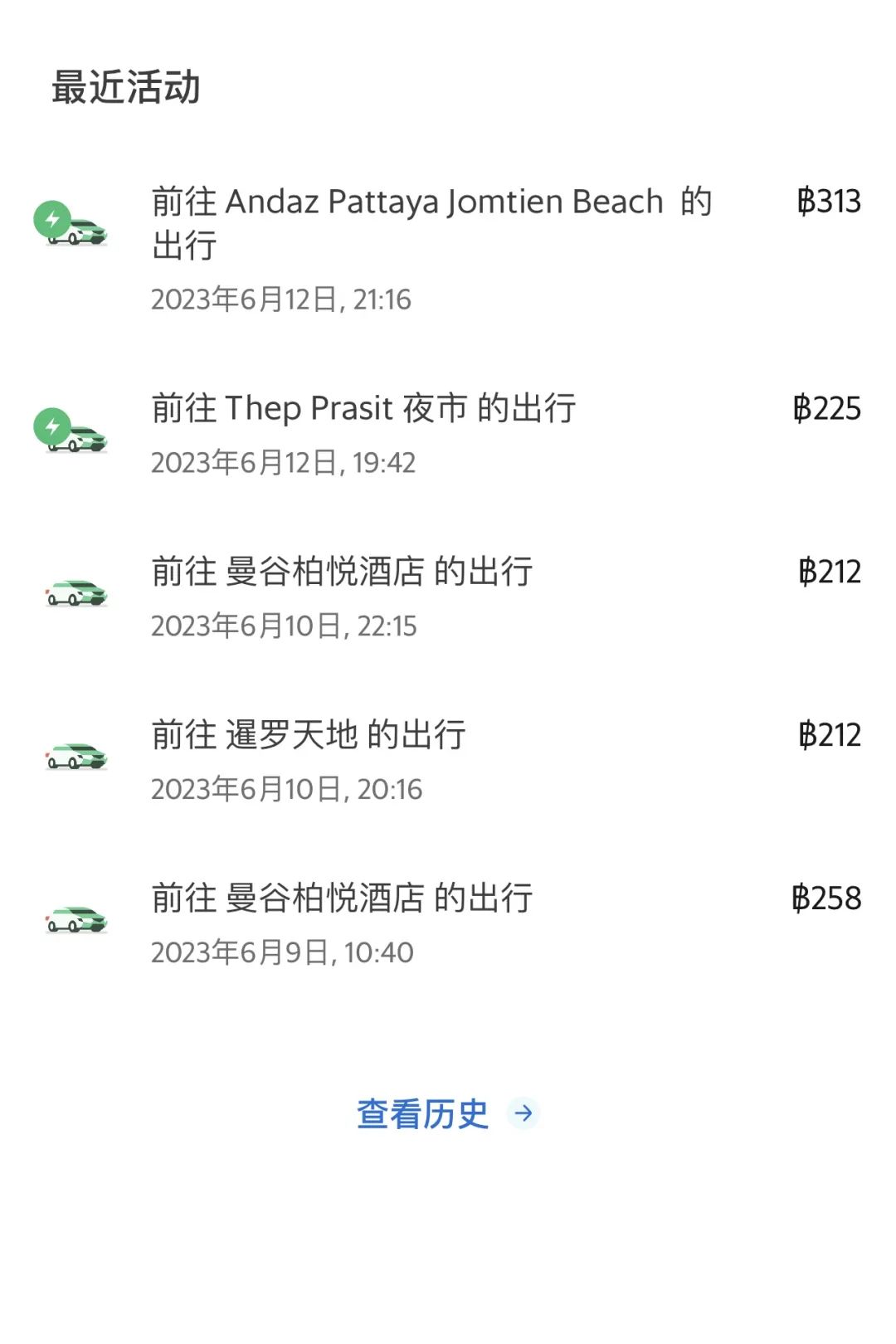Click the 最近活动 header
The width and height of the screenshot is (896, 1344).
(124, 83)
